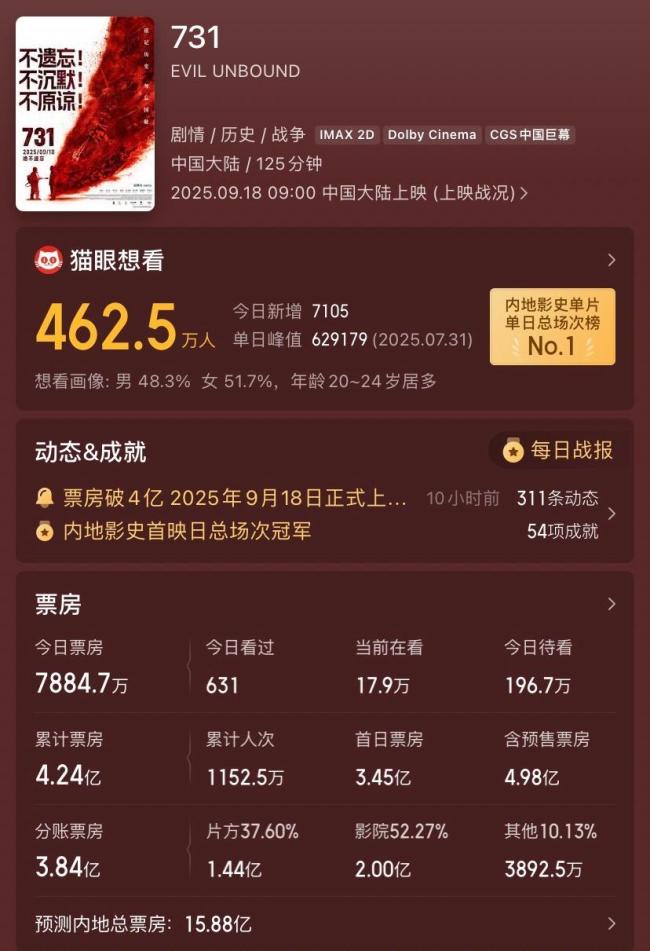Screen dimensions: 650x951
Task: Expand the 票房 box office section
Action: [611, 604]
